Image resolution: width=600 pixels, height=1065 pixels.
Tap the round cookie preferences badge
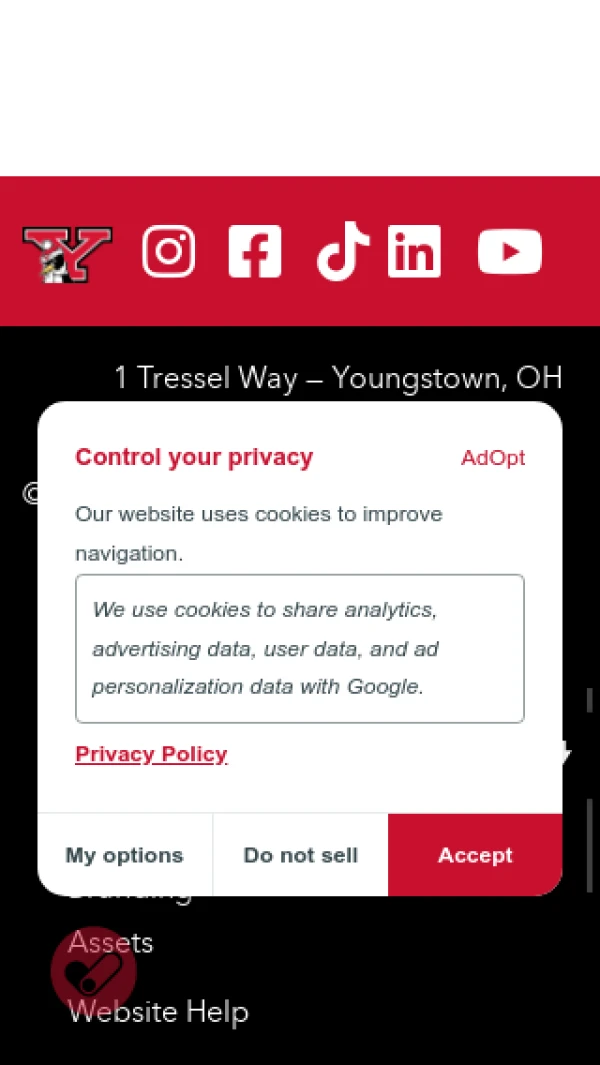point(93,968)
